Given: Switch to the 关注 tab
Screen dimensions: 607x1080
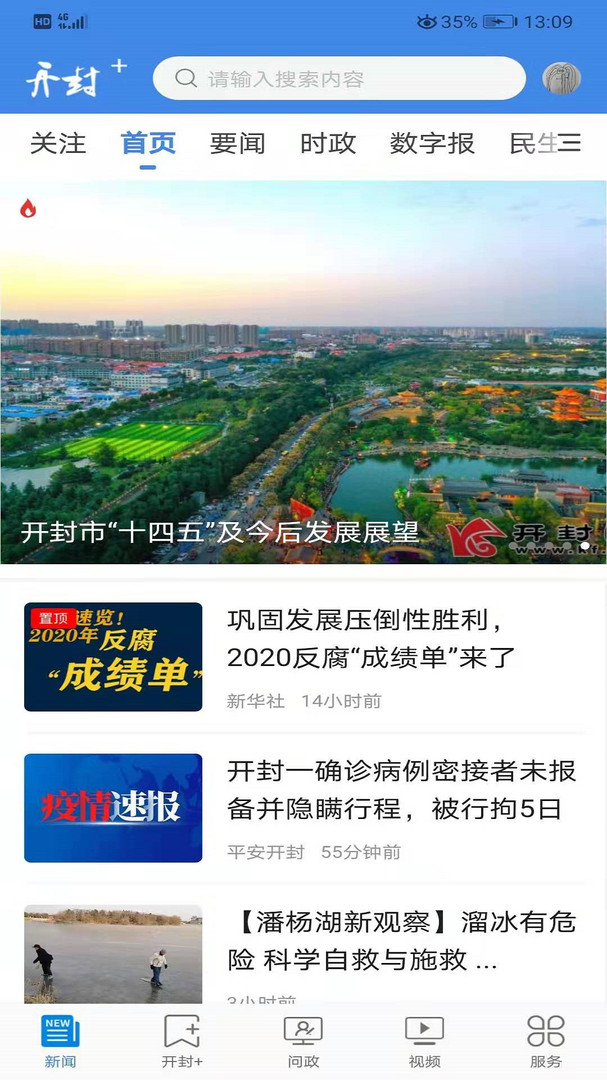Looking at the screenshot, I should (x=58, y=144).
